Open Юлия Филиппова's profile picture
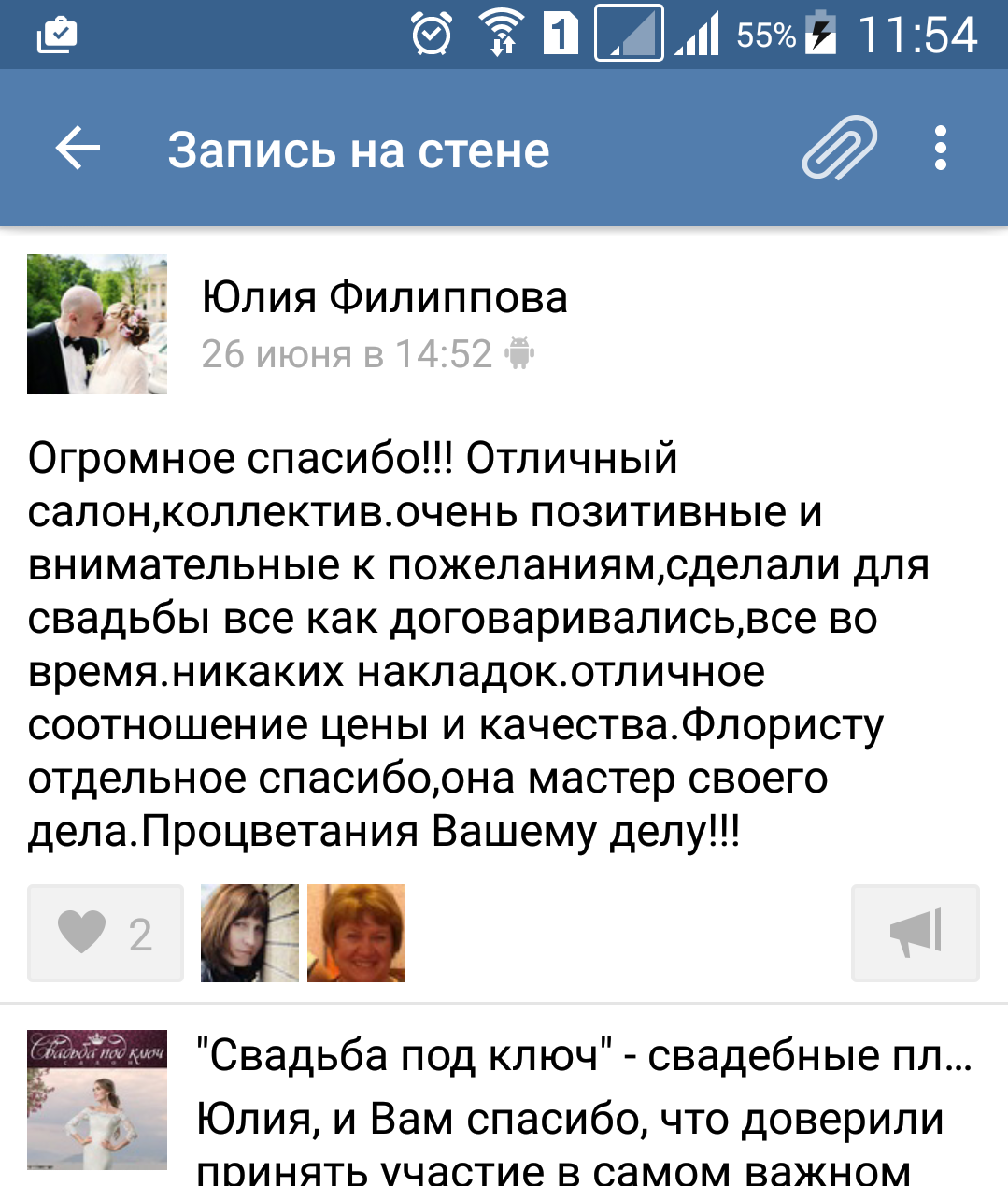The width and height of the screenshot is (1008, 1186). (97, 324)
